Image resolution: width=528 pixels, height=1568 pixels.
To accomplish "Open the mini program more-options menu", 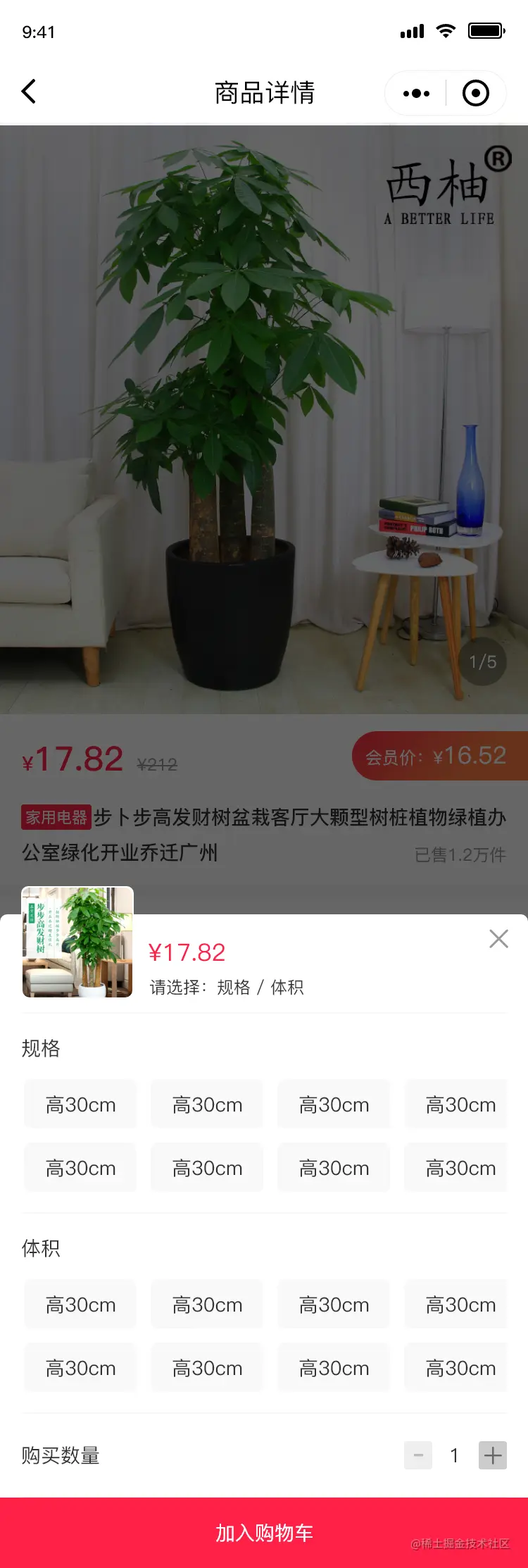I will point(416,93).
